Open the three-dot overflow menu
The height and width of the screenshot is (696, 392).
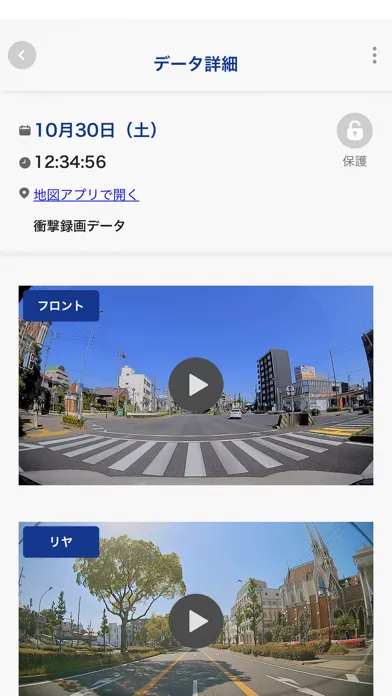[374, 55]
